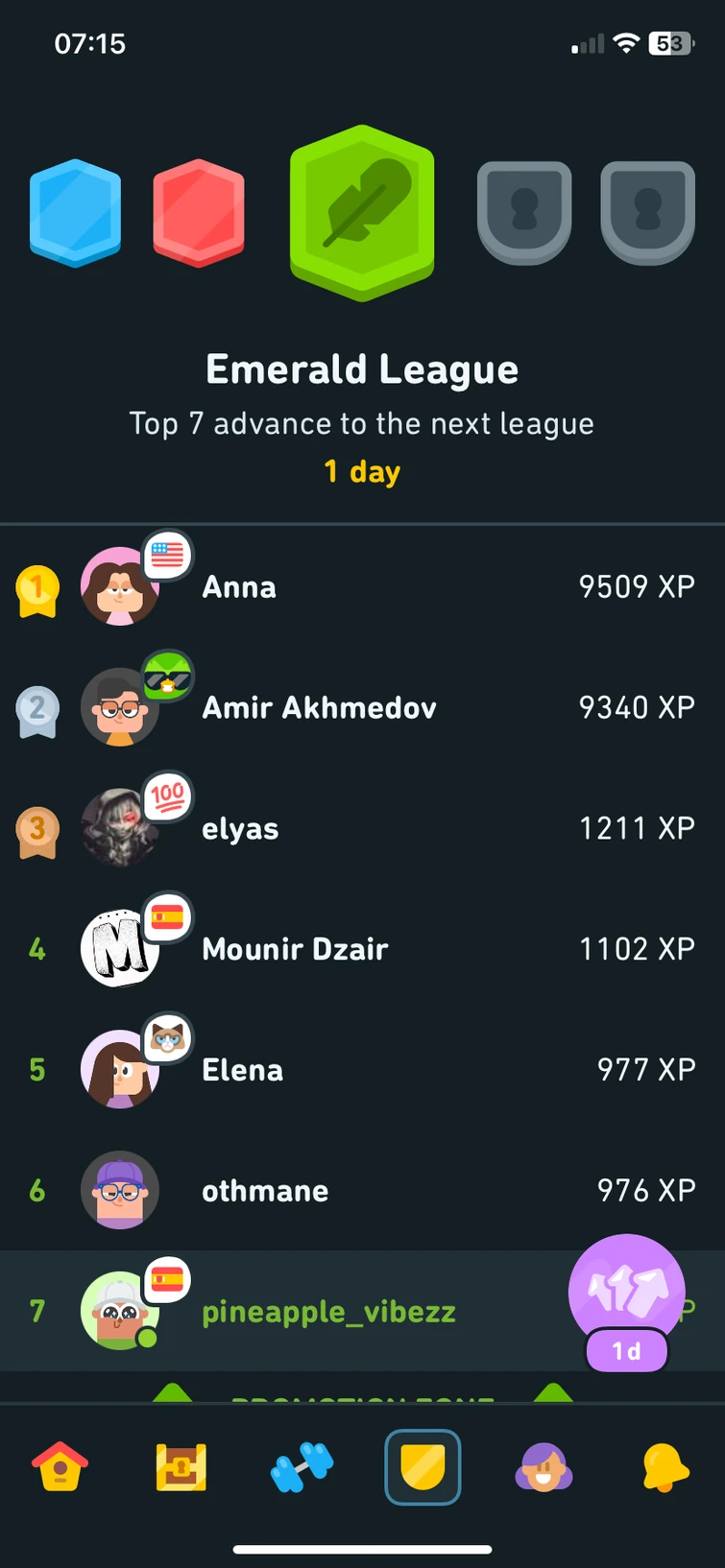Go to the Home tab
This screenshot has height=1568, width=725.
click(x=60, y=1467)
